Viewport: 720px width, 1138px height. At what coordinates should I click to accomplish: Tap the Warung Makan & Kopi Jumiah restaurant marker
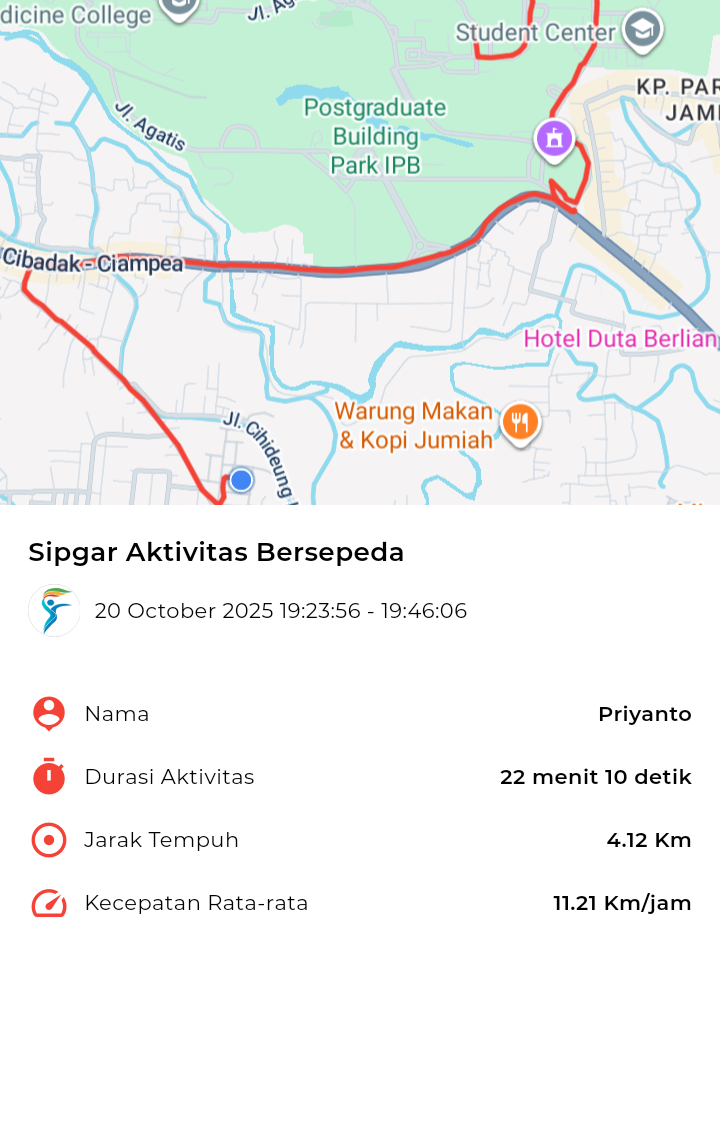[x=520, y=422]
